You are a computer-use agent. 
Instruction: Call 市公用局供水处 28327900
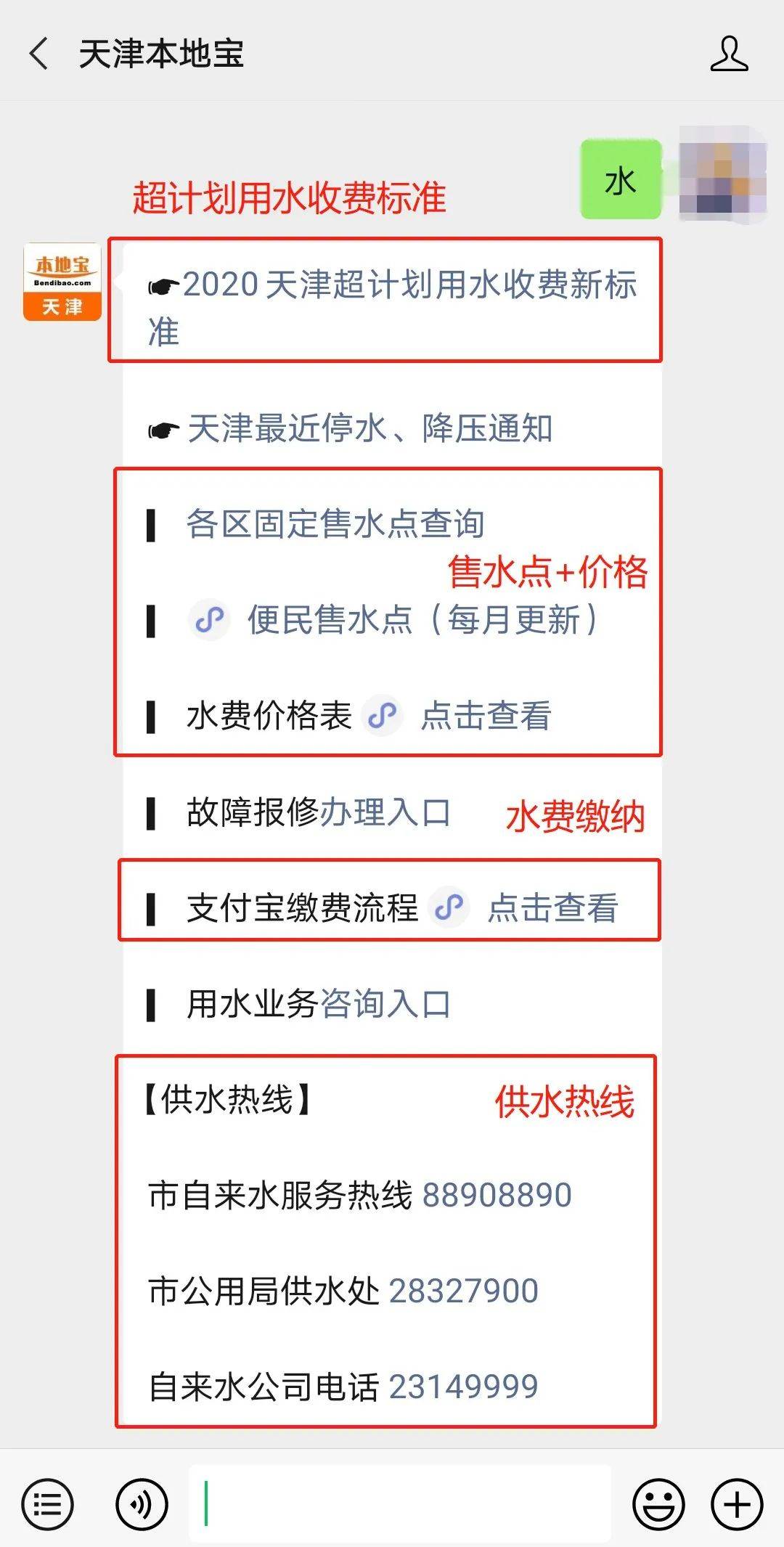coord(463,1291)
